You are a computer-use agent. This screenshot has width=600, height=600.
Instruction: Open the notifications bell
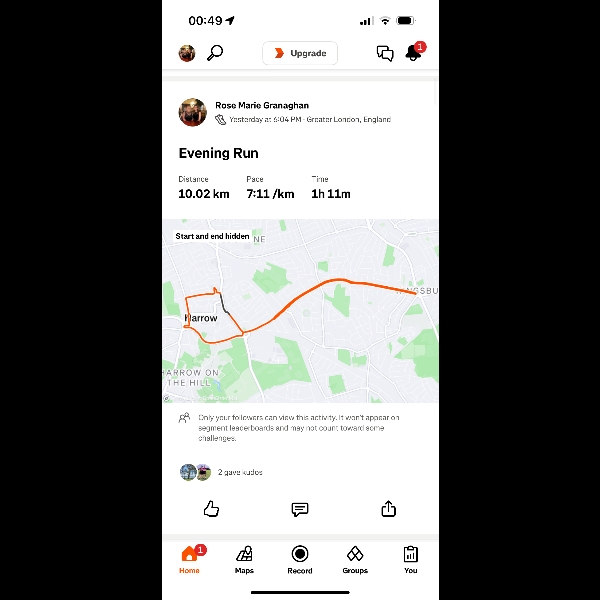point(413,53)
